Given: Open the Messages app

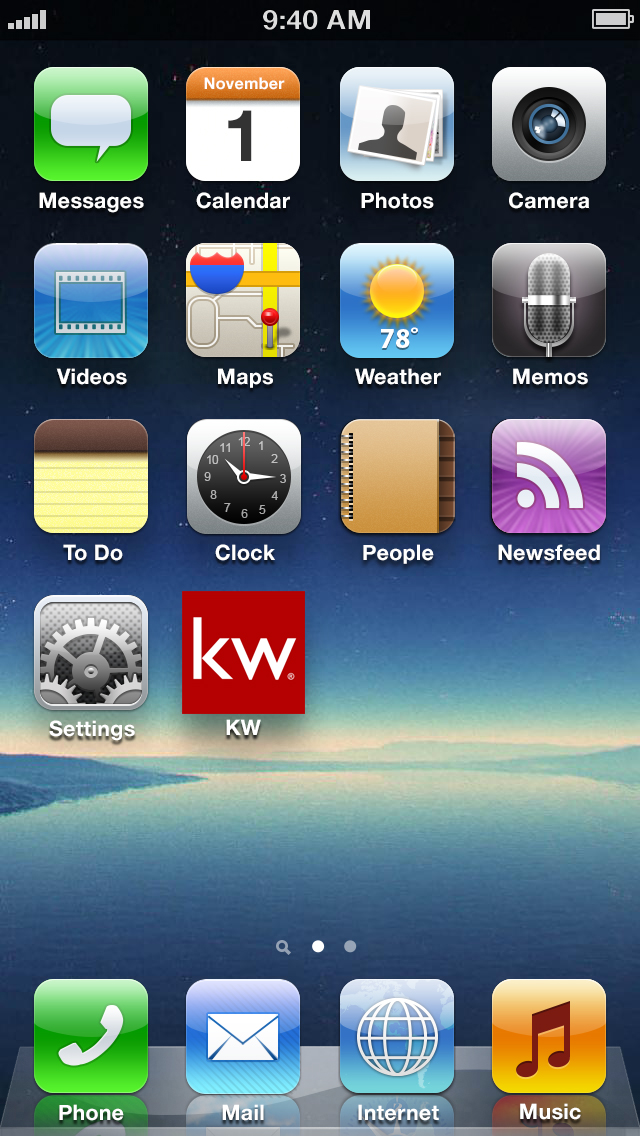Looking at the screenshot, I should coord(91,124).
